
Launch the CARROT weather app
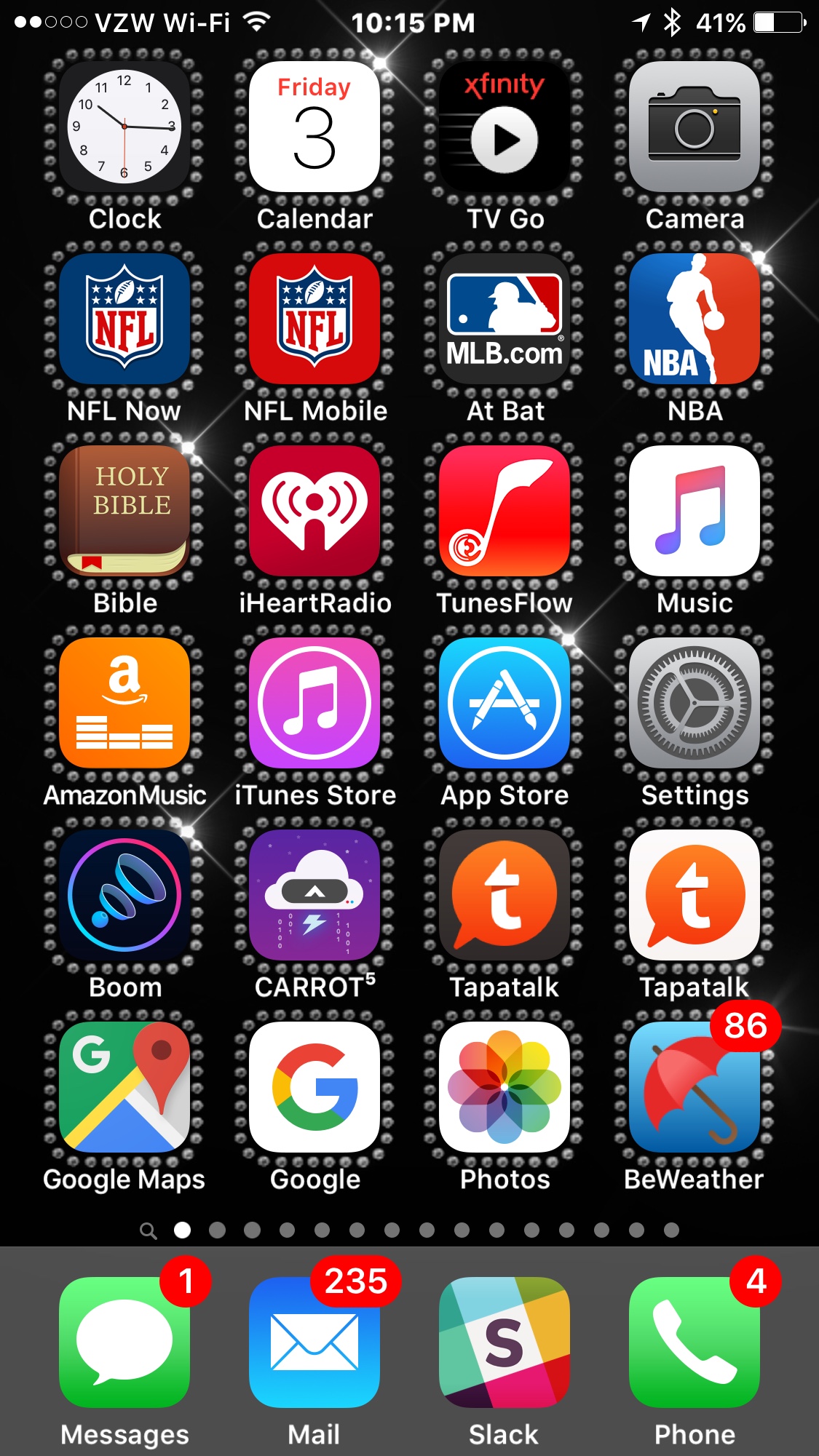coord(314,895)
